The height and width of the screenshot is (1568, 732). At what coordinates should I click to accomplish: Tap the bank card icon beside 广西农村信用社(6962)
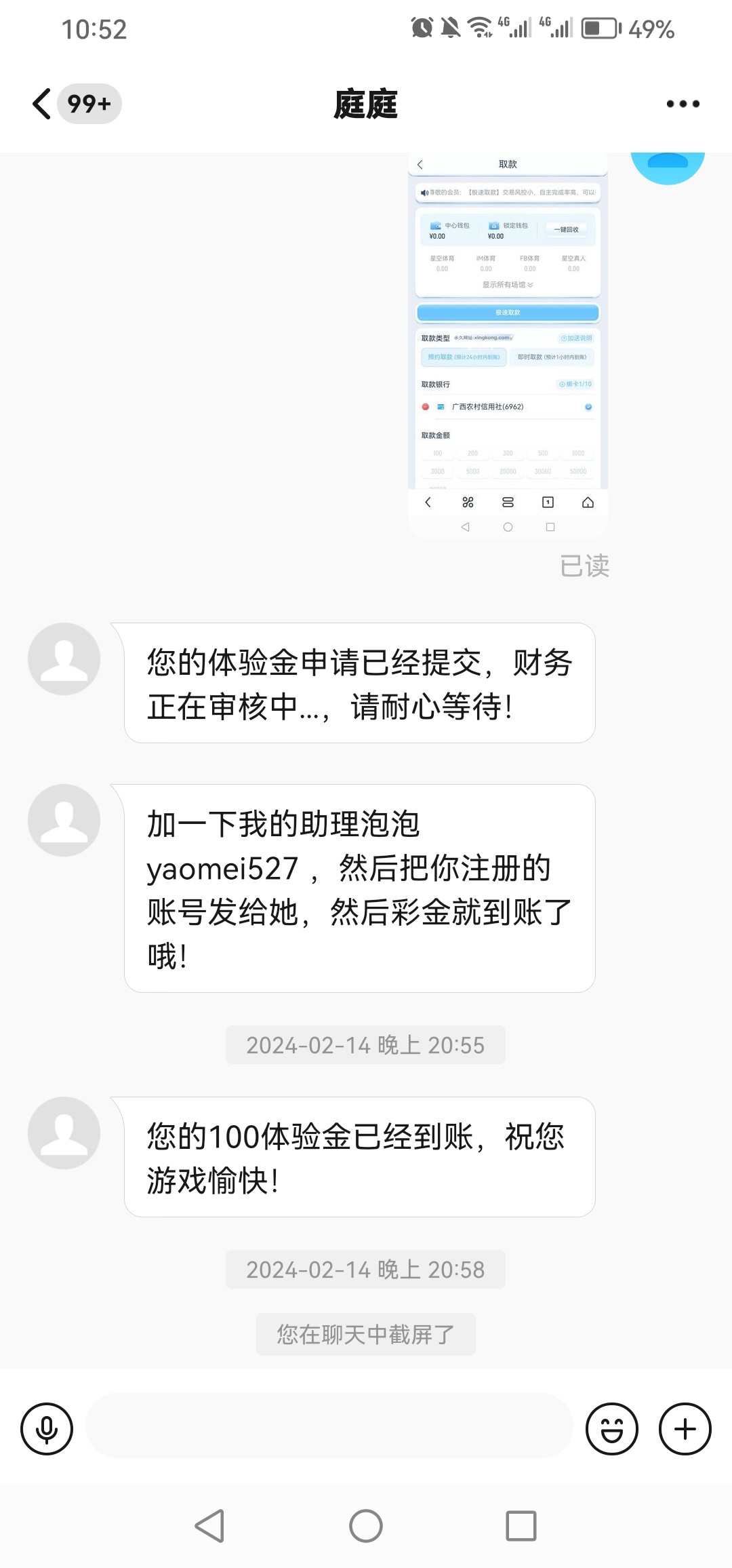pos(441,407)
